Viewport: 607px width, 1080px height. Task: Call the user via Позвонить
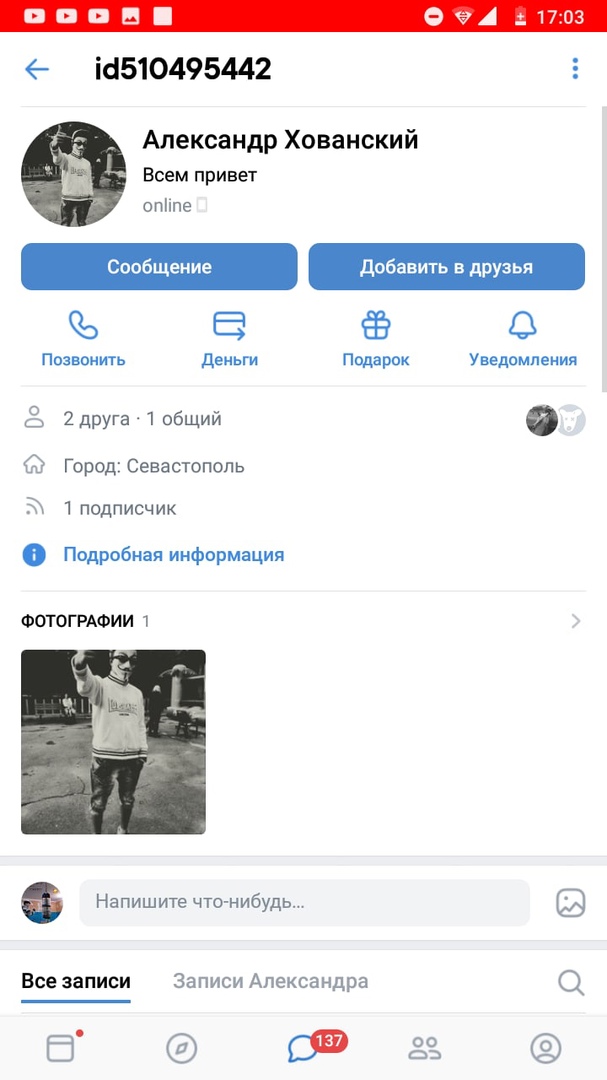tap(83, 339)
